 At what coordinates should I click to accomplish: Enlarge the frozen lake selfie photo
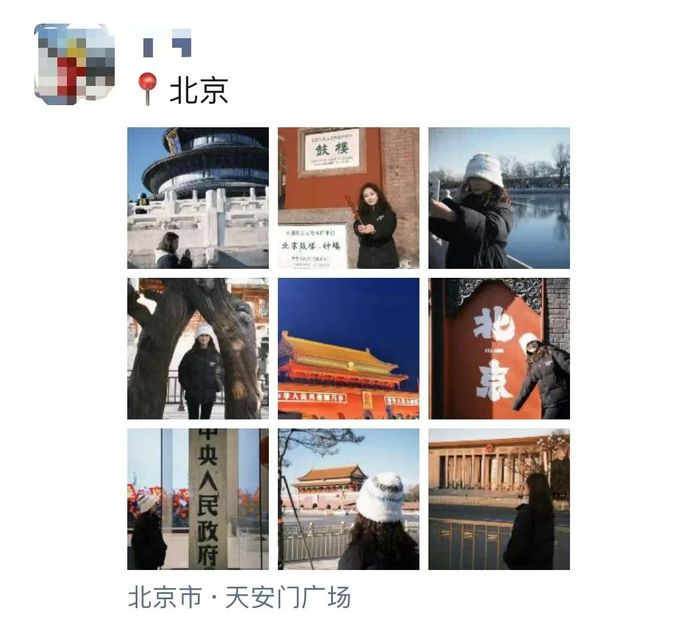click(x=499, y=198)
